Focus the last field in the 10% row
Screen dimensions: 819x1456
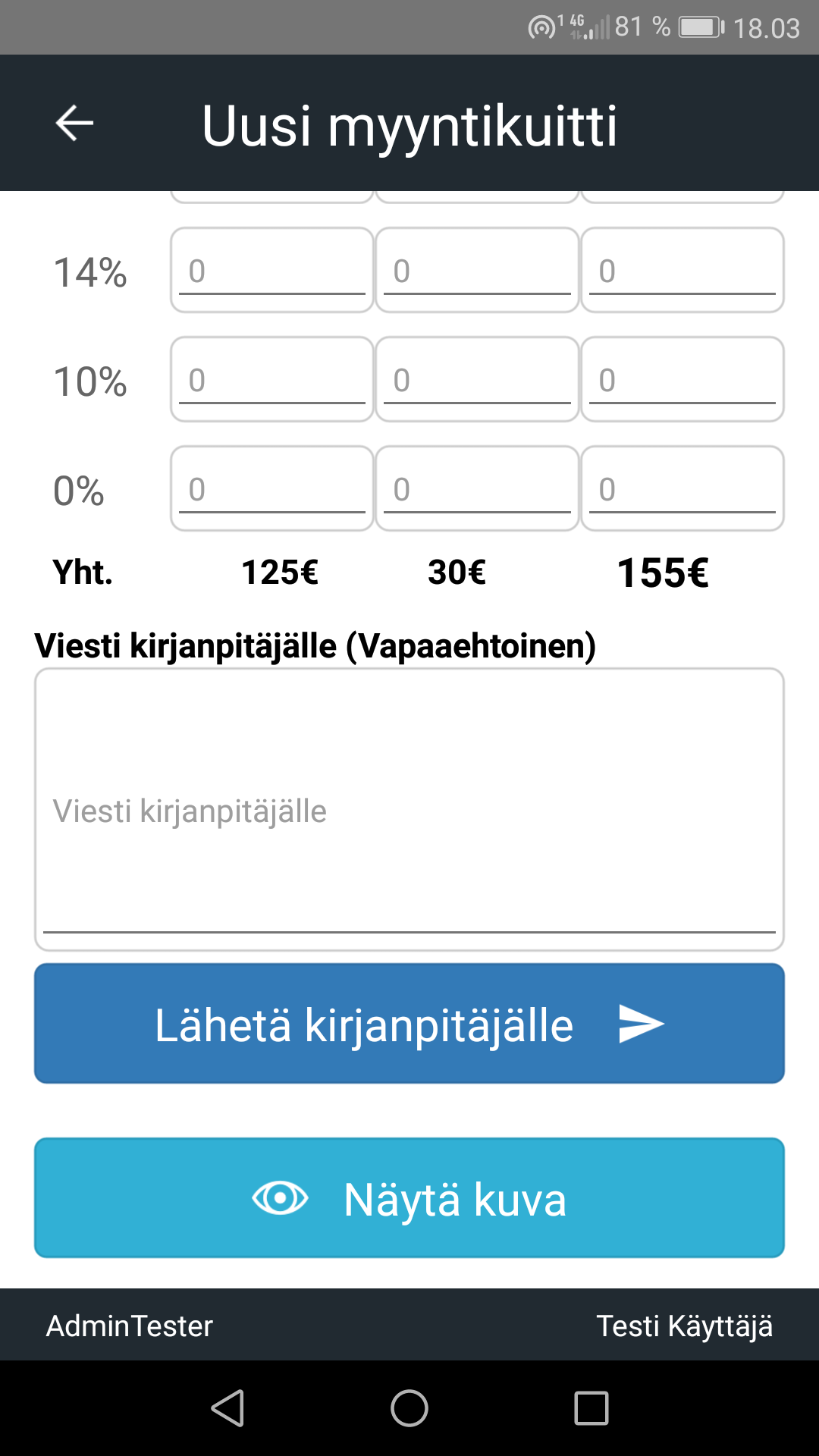[682, 379]
